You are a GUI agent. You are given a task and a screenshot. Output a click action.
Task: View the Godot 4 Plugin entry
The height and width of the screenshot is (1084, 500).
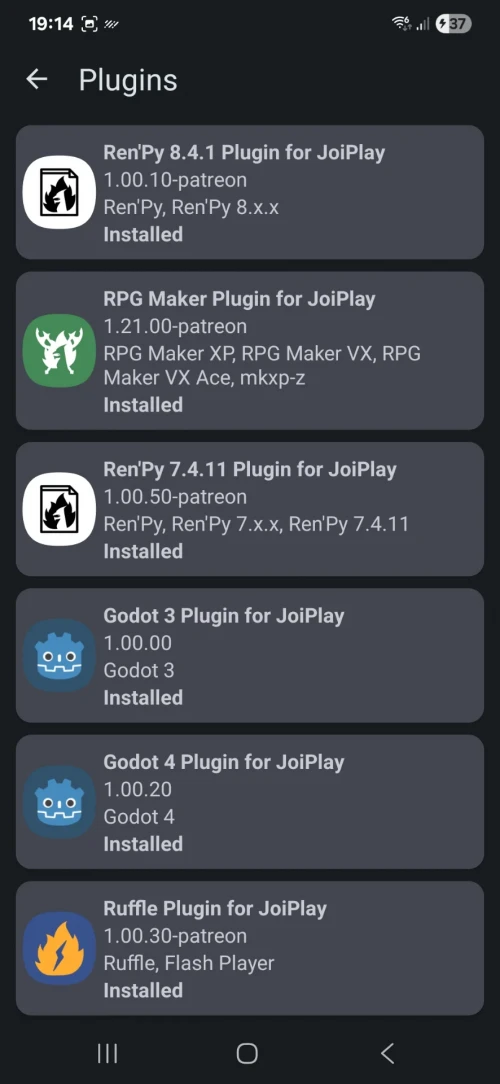coord(250,802)
